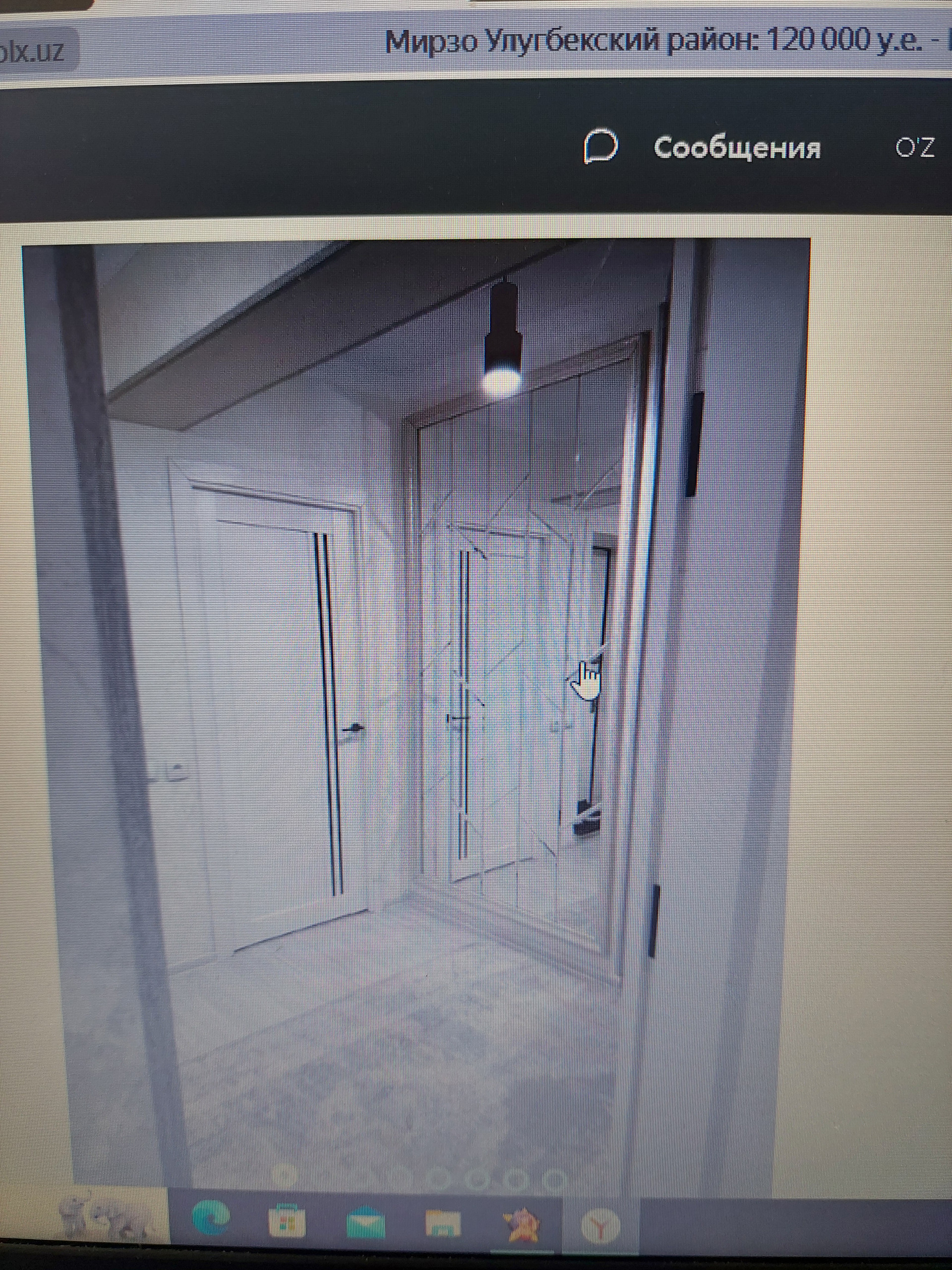Open Сообщения messages
The image size is (952, 1270).
tap(737, 148)
